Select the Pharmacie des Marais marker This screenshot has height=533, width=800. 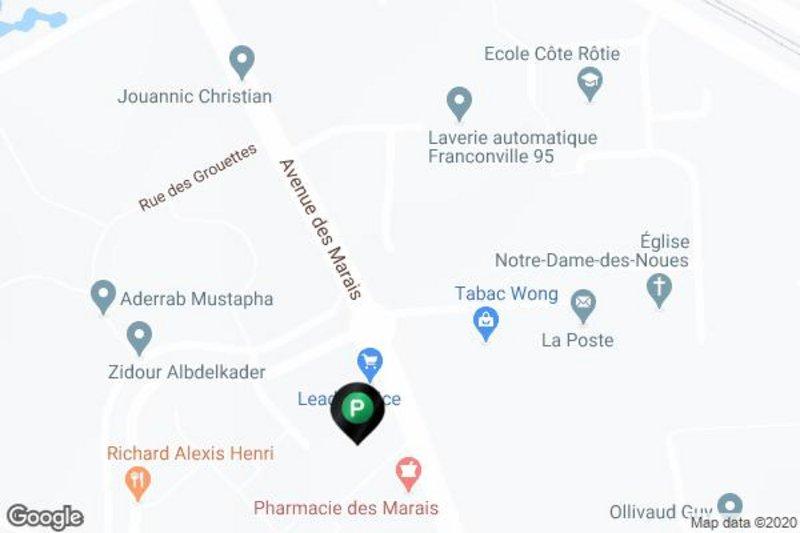tap(407, 468)
